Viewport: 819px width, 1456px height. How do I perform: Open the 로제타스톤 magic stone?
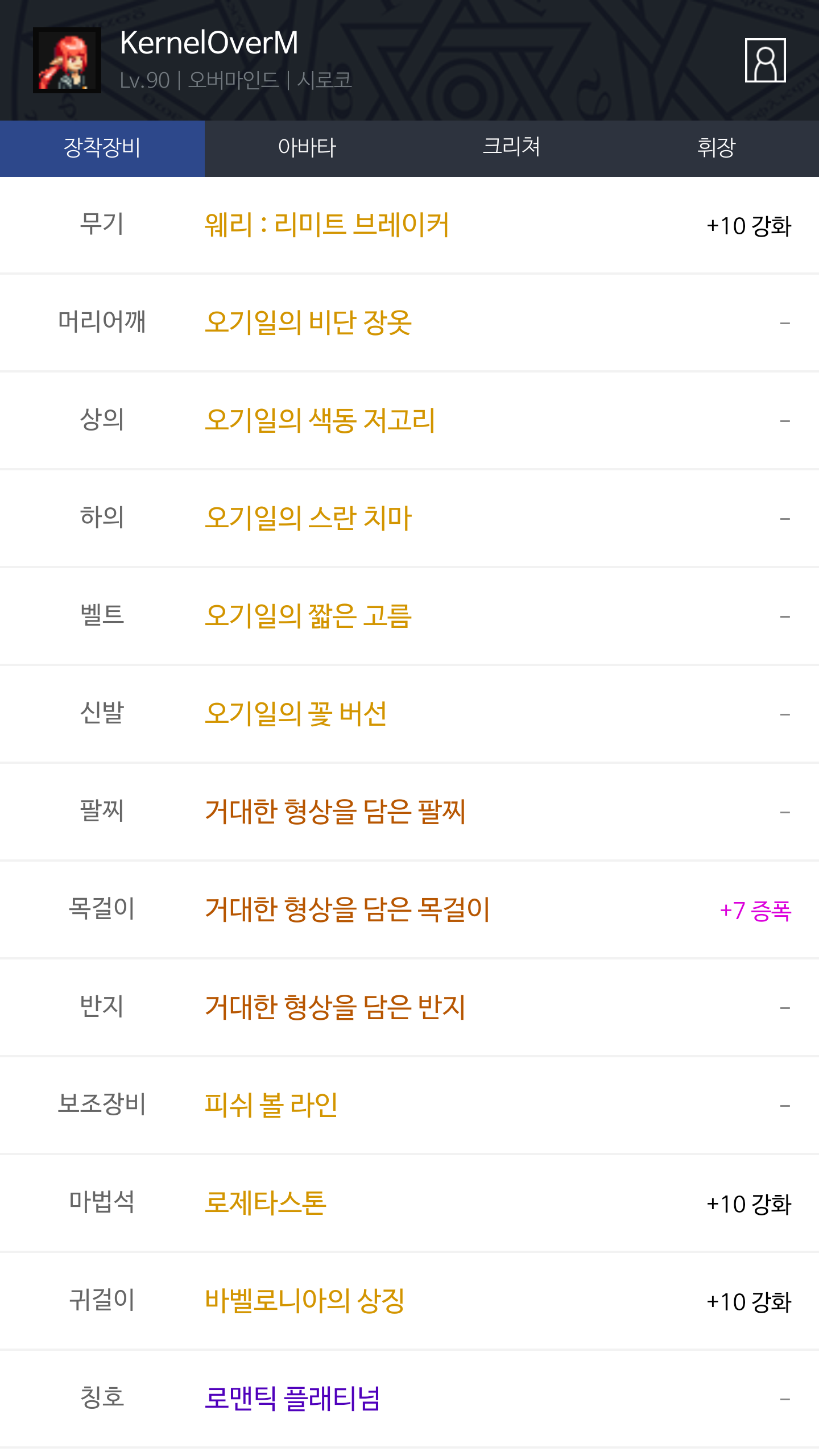pos(266,1203)
